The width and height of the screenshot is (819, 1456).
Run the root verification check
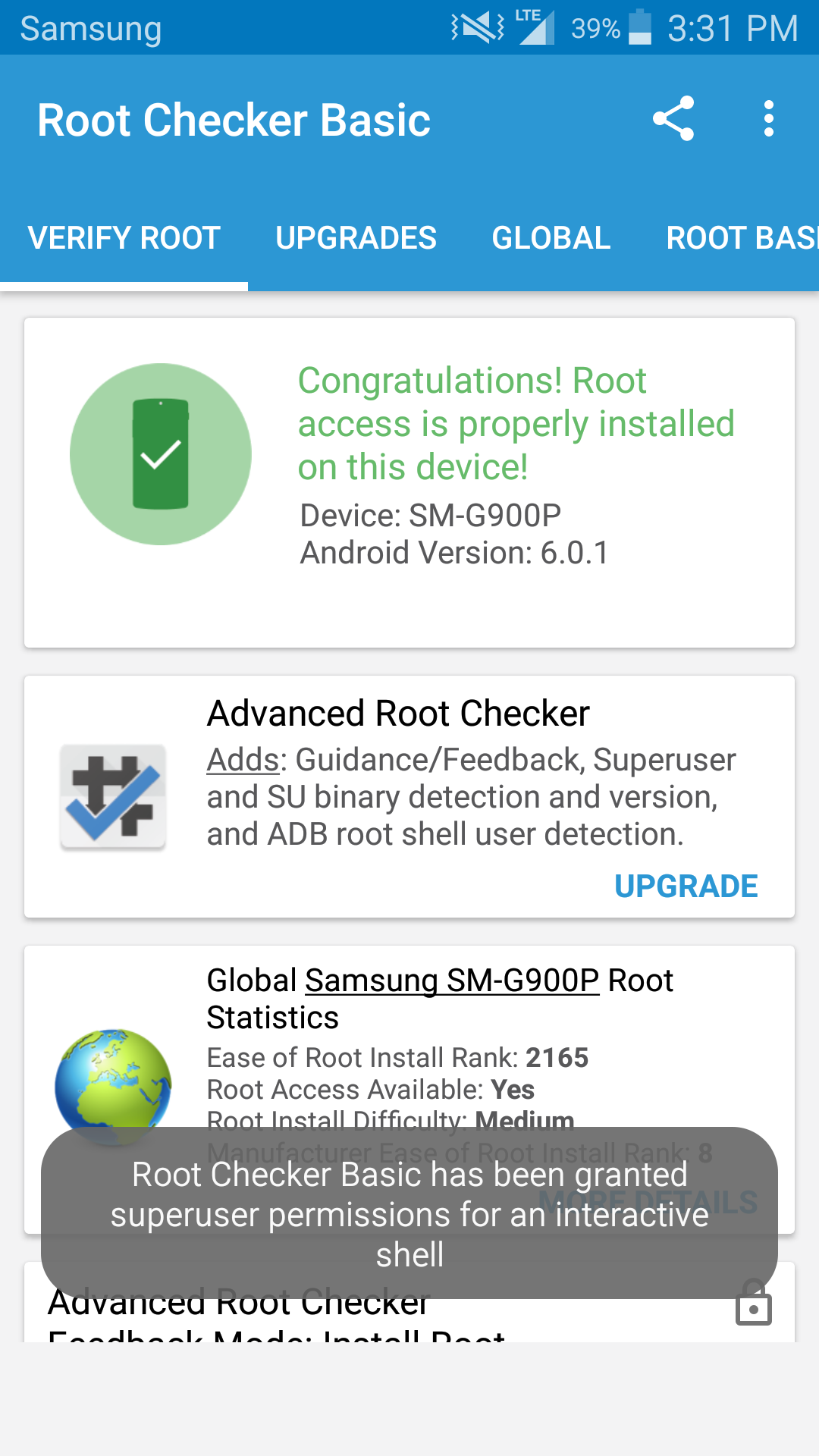[161, 454]
